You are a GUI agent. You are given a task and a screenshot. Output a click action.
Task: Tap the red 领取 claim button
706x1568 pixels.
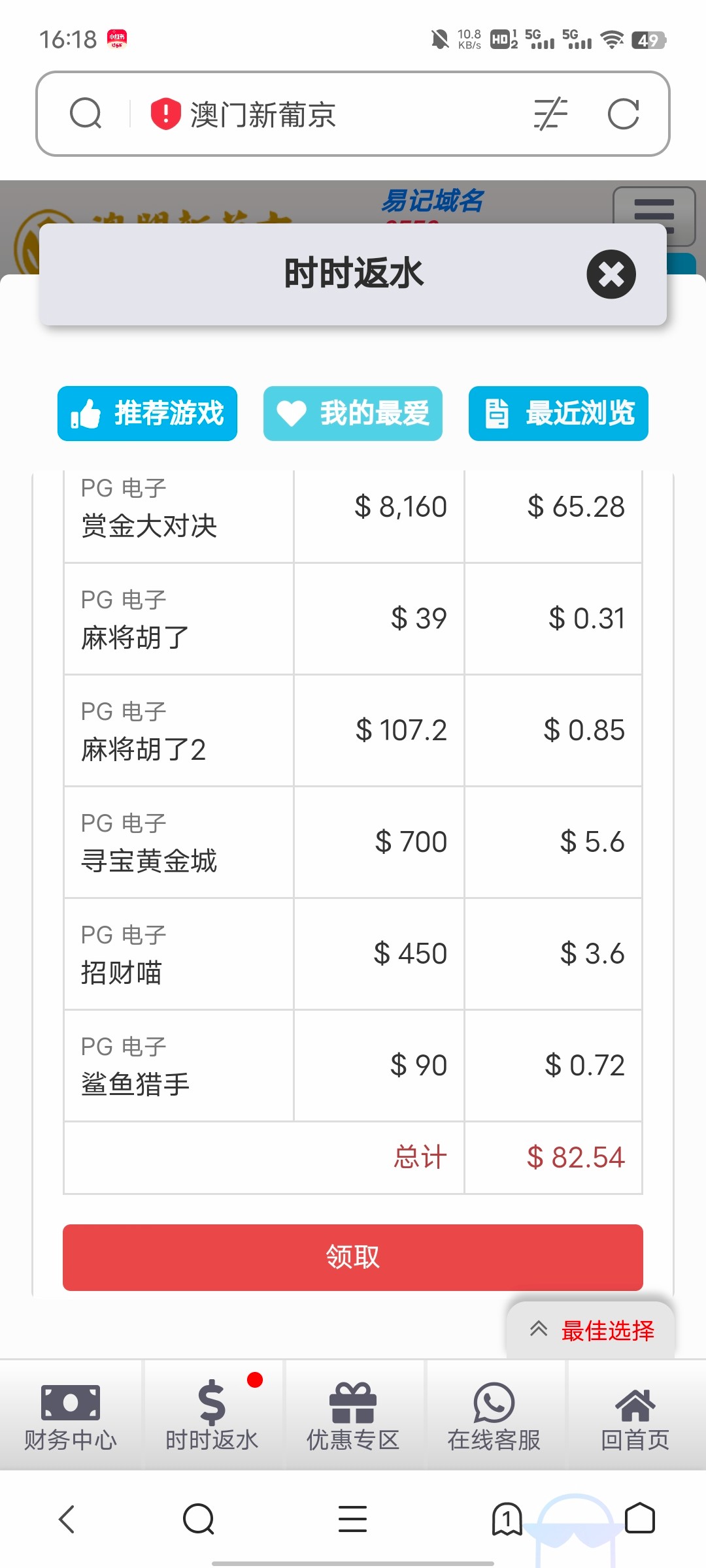click(352, 1257)
